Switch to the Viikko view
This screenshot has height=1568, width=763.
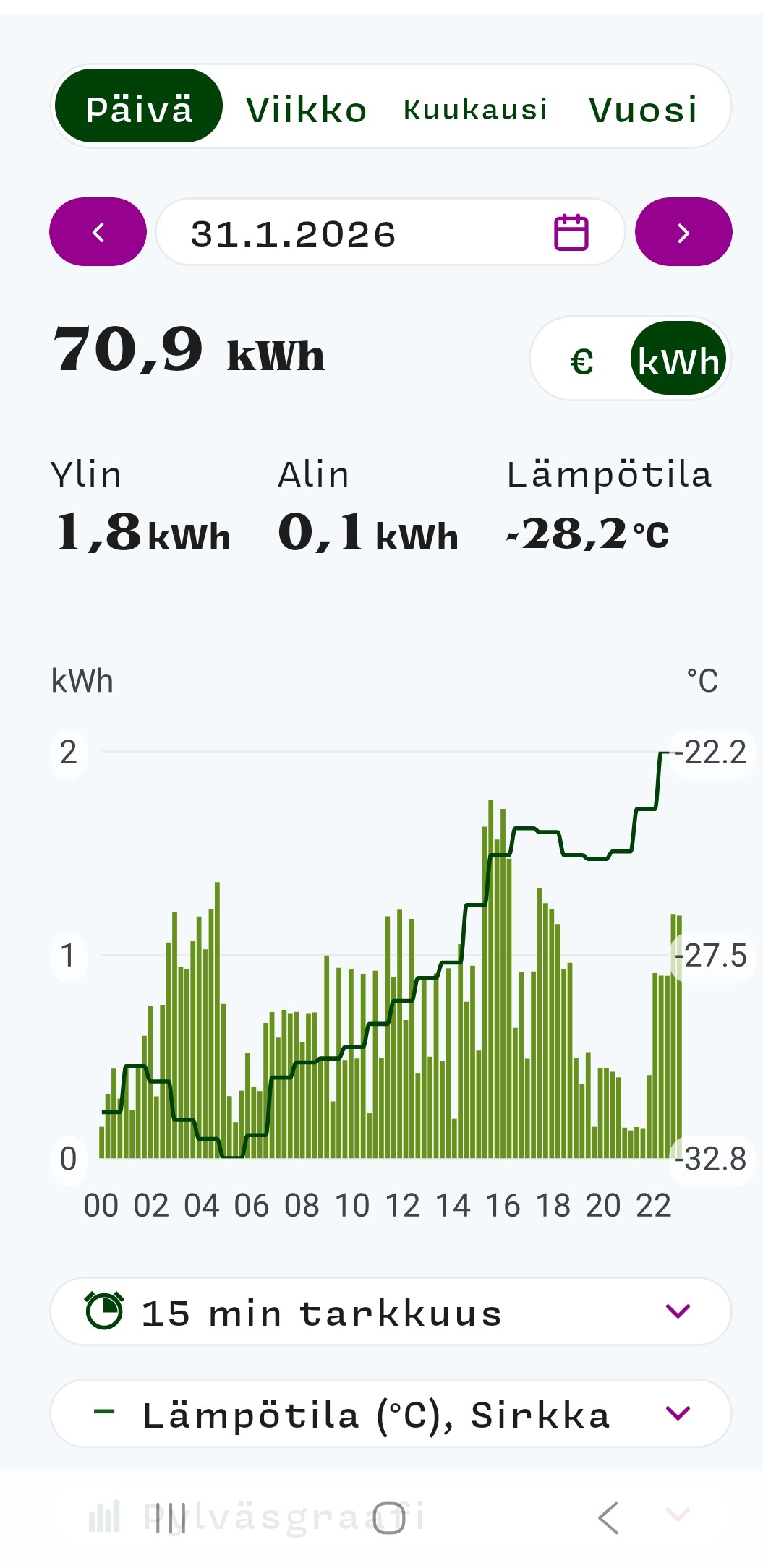pyautogui.click(x=306, y=110)
